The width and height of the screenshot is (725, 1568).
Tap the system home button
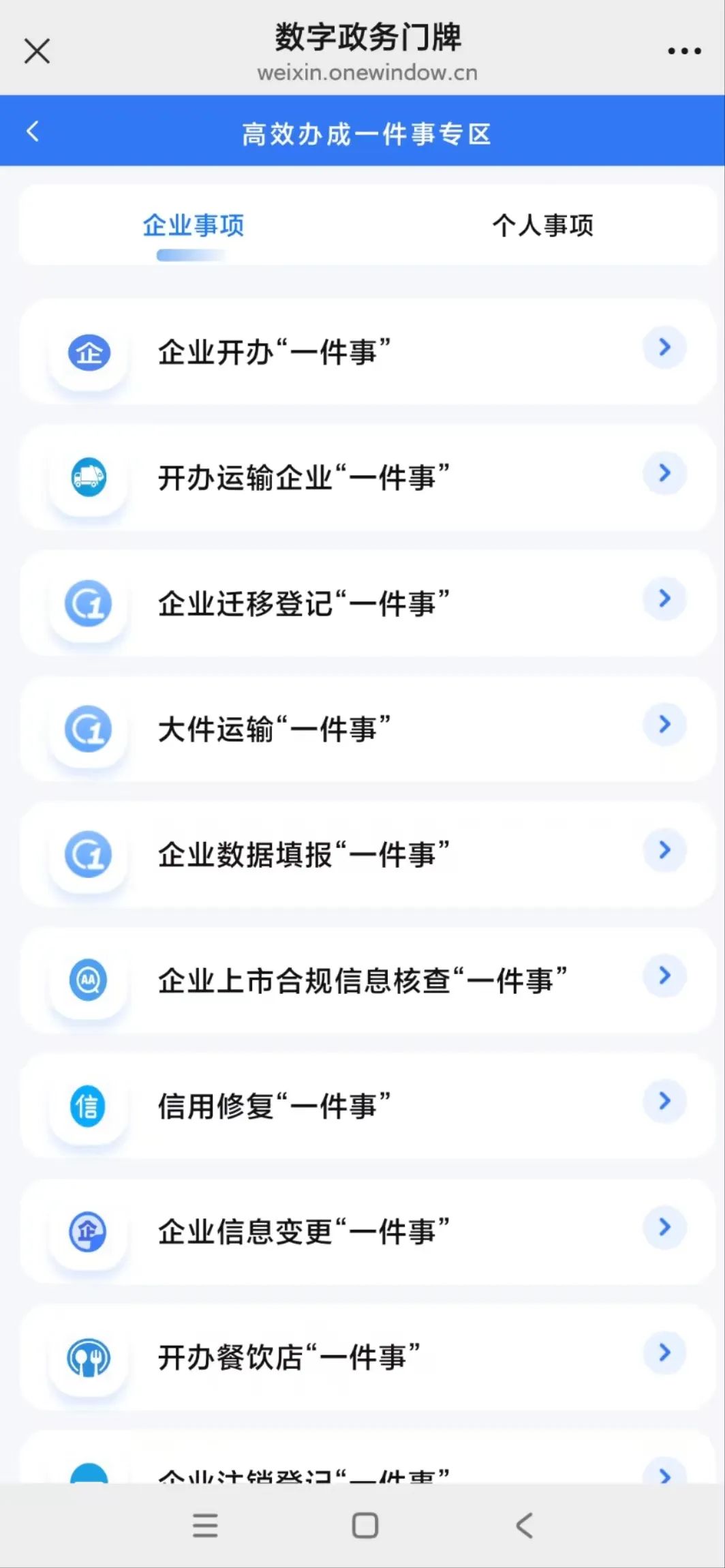(365, 1525)
